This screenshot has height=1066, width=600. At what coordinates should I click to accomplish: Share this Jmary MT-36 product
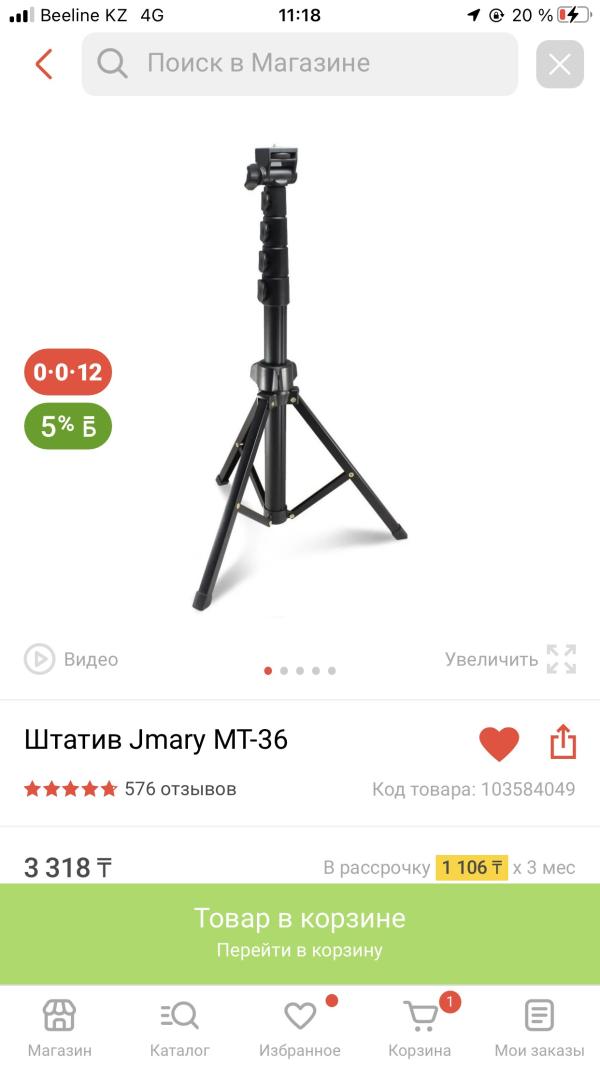563,742
